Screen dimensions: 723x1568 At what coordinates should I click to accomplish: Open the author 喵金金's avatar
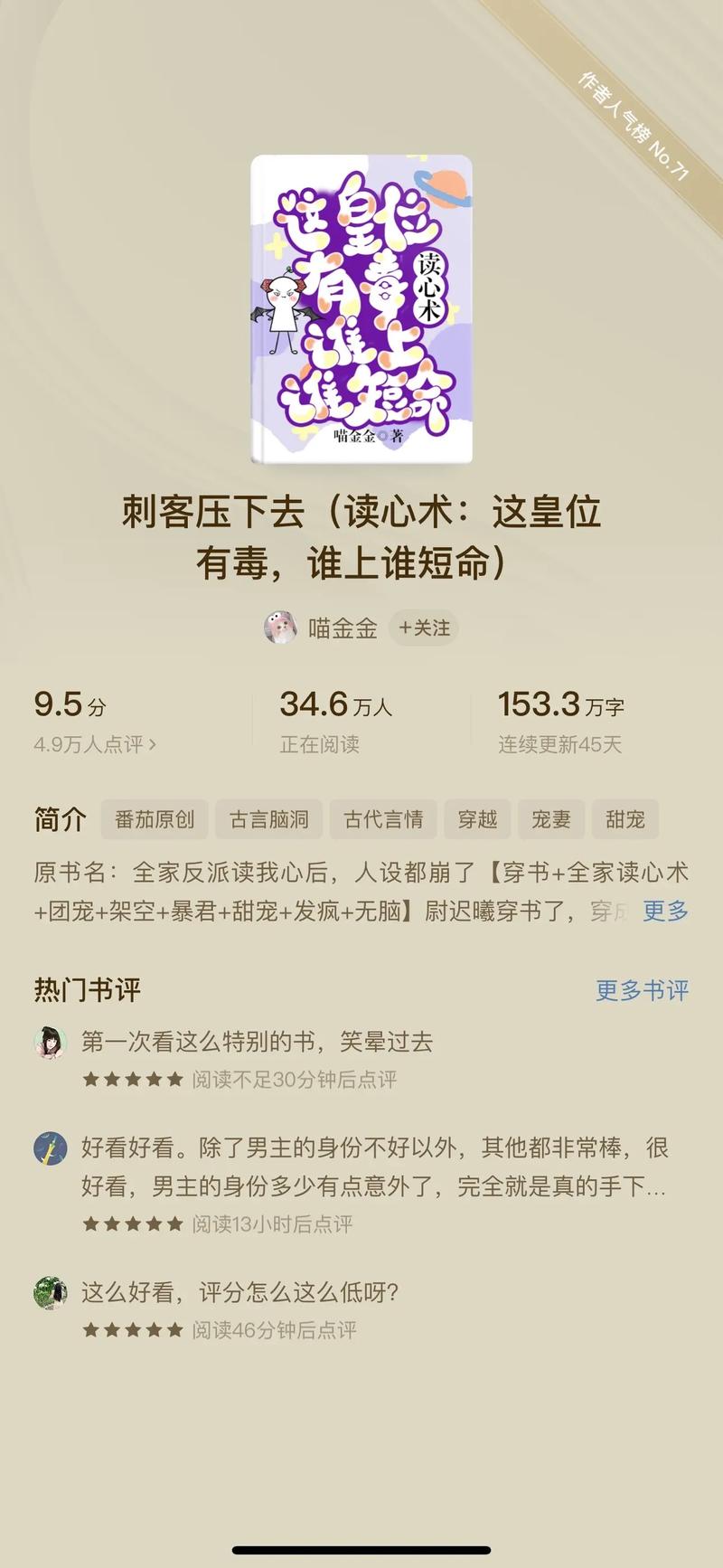click(281, 628)
